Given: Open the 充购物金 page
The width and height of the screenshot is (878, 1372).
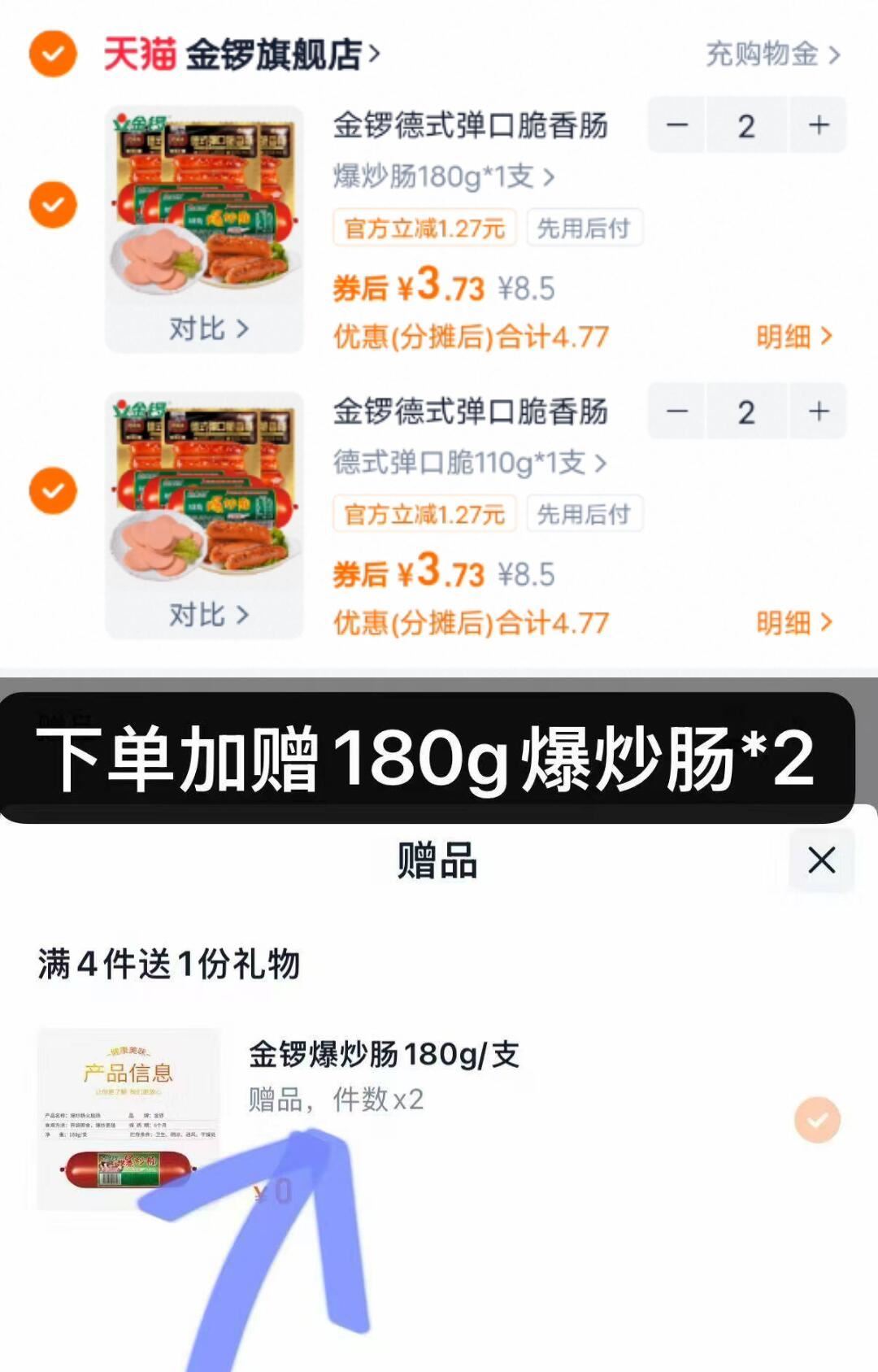Looking at the screenshot, I should point(763,54).
